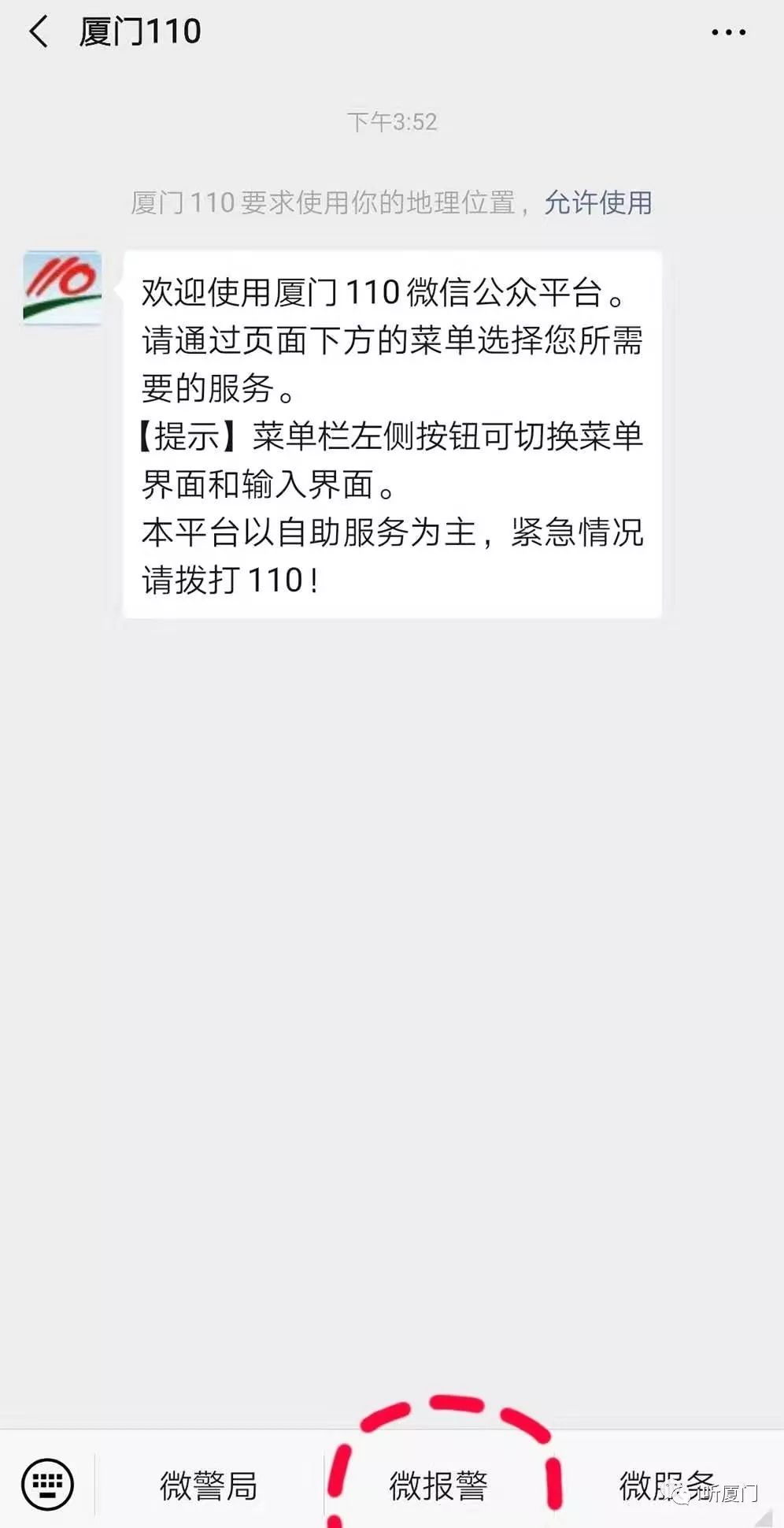The image size is (784, 1528).
Task: Open the 厦门110 account avatar
Action: point(63,287)
